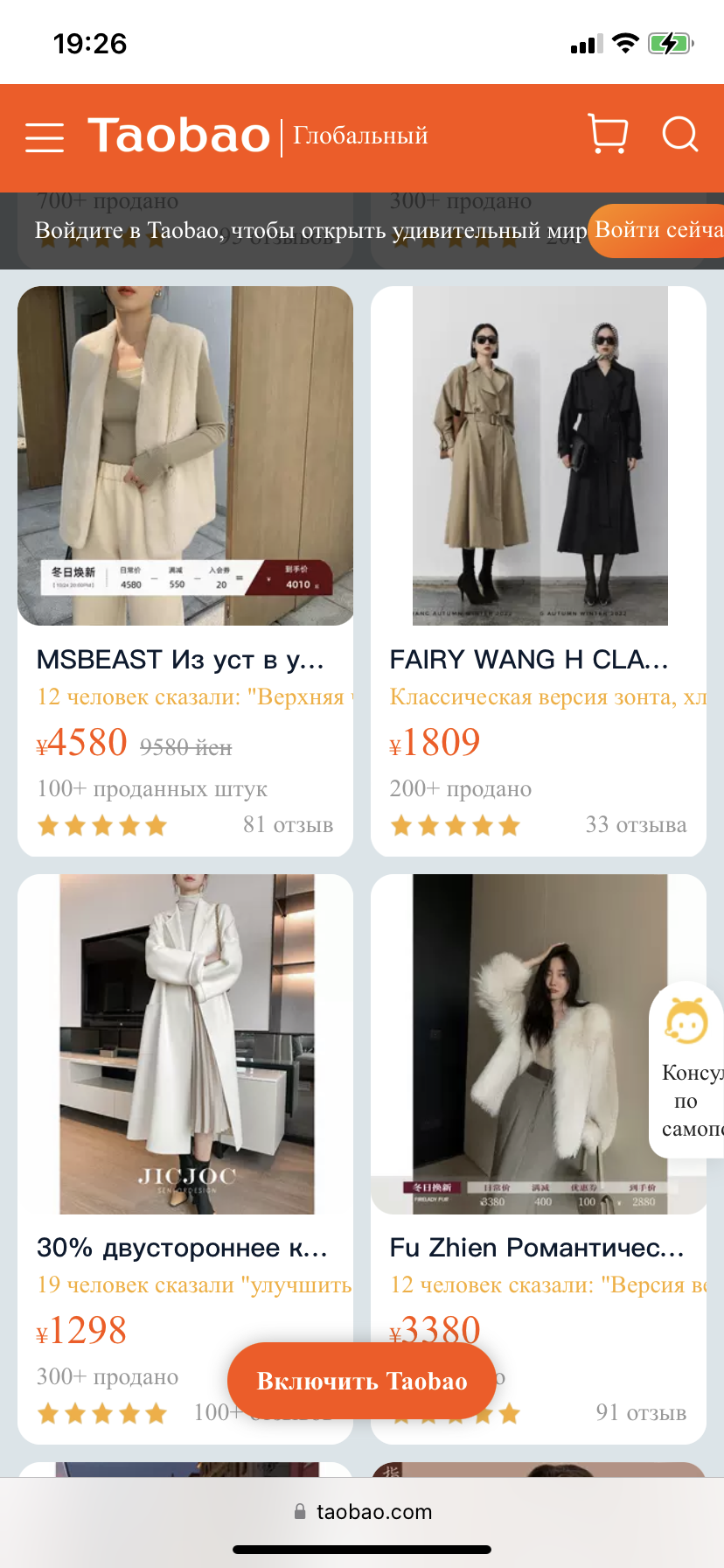Tap the 'Войти сейчас' login button
The image size is (724, 1568).
pyautogui.click(x=658, y=230)
